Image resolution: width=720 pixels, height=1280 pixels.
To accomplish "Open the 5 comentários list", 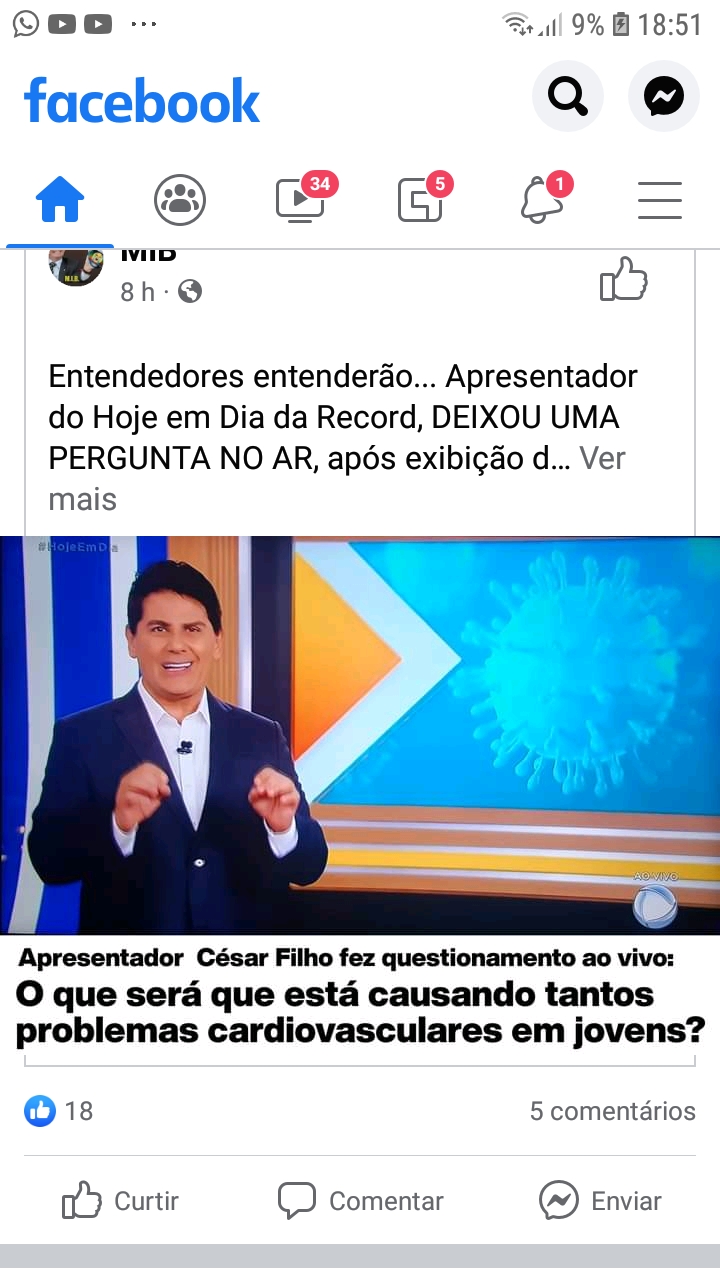I will click(x=612, y=1111).
